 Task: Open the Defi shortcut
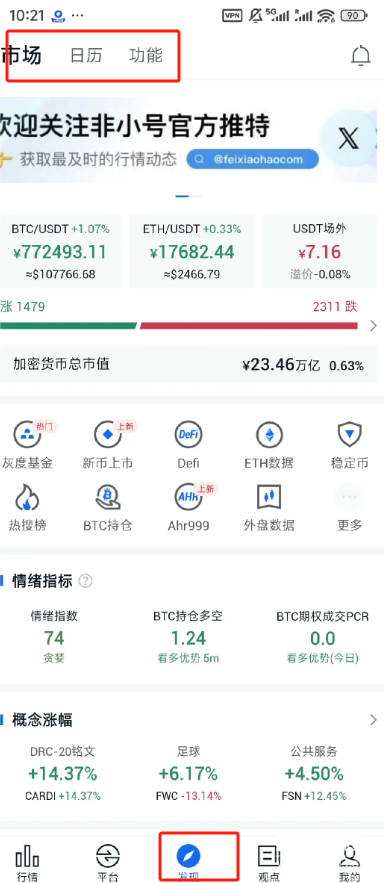point(189,445)
